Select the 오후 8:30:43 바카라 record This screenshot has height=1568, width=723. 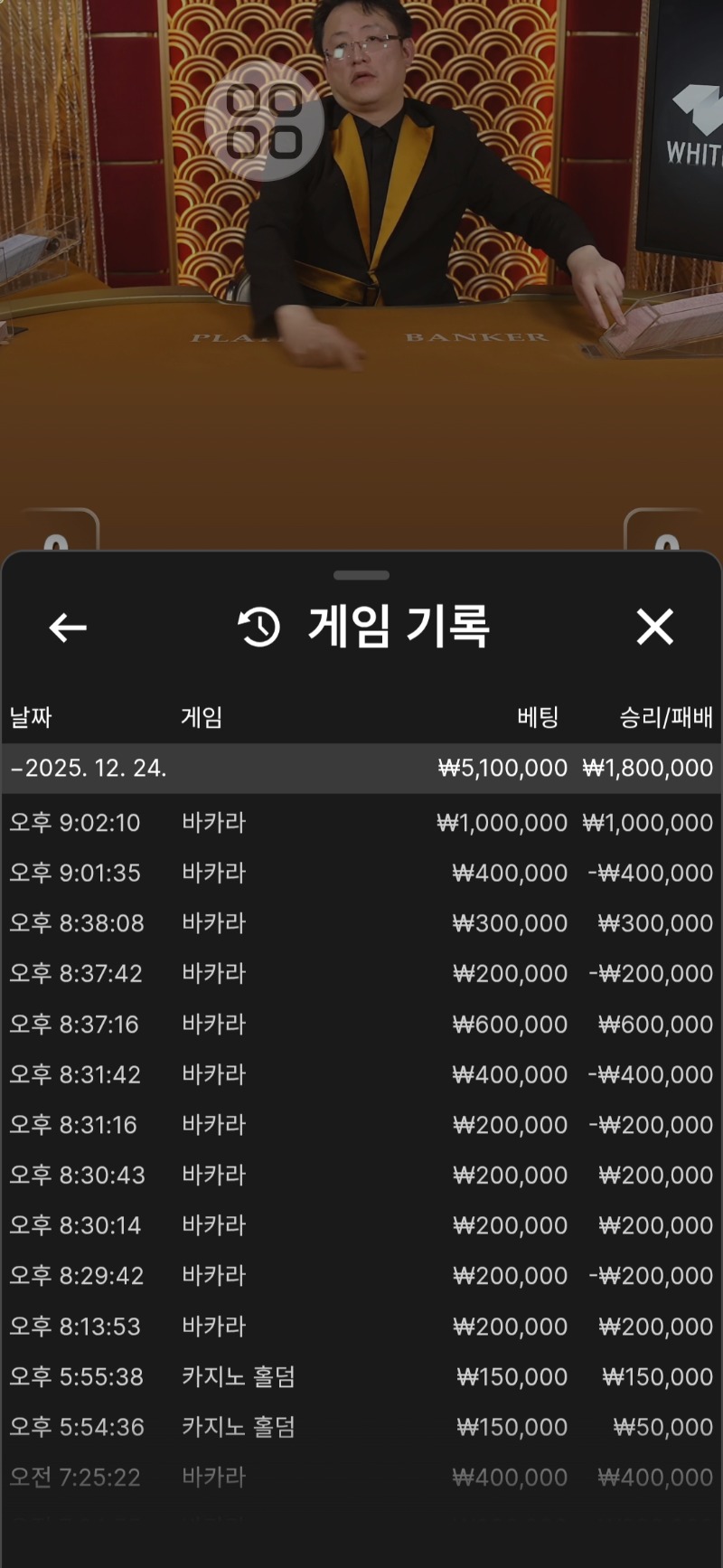(x=361, y=1176)
